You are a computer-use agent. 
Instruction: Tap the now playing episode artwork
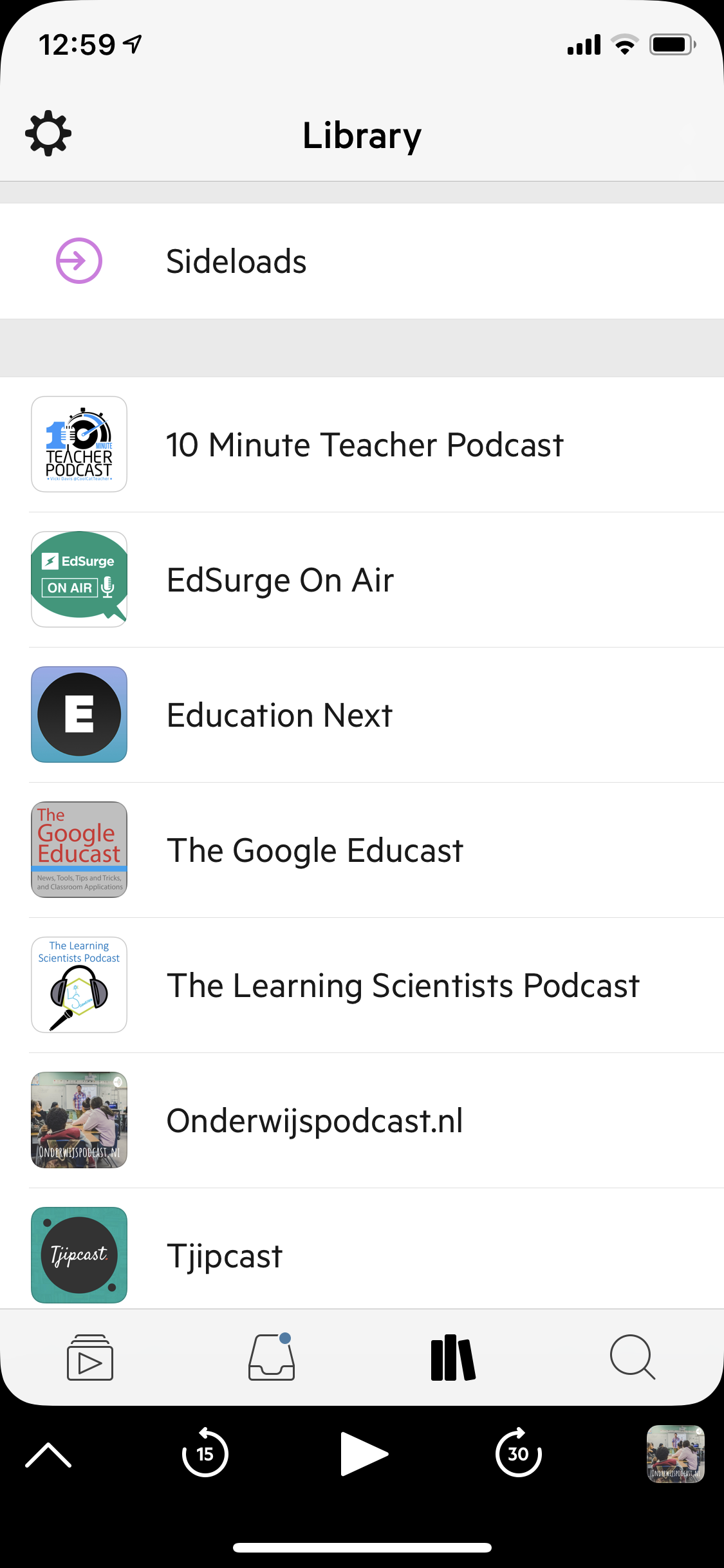(676, 1454)
